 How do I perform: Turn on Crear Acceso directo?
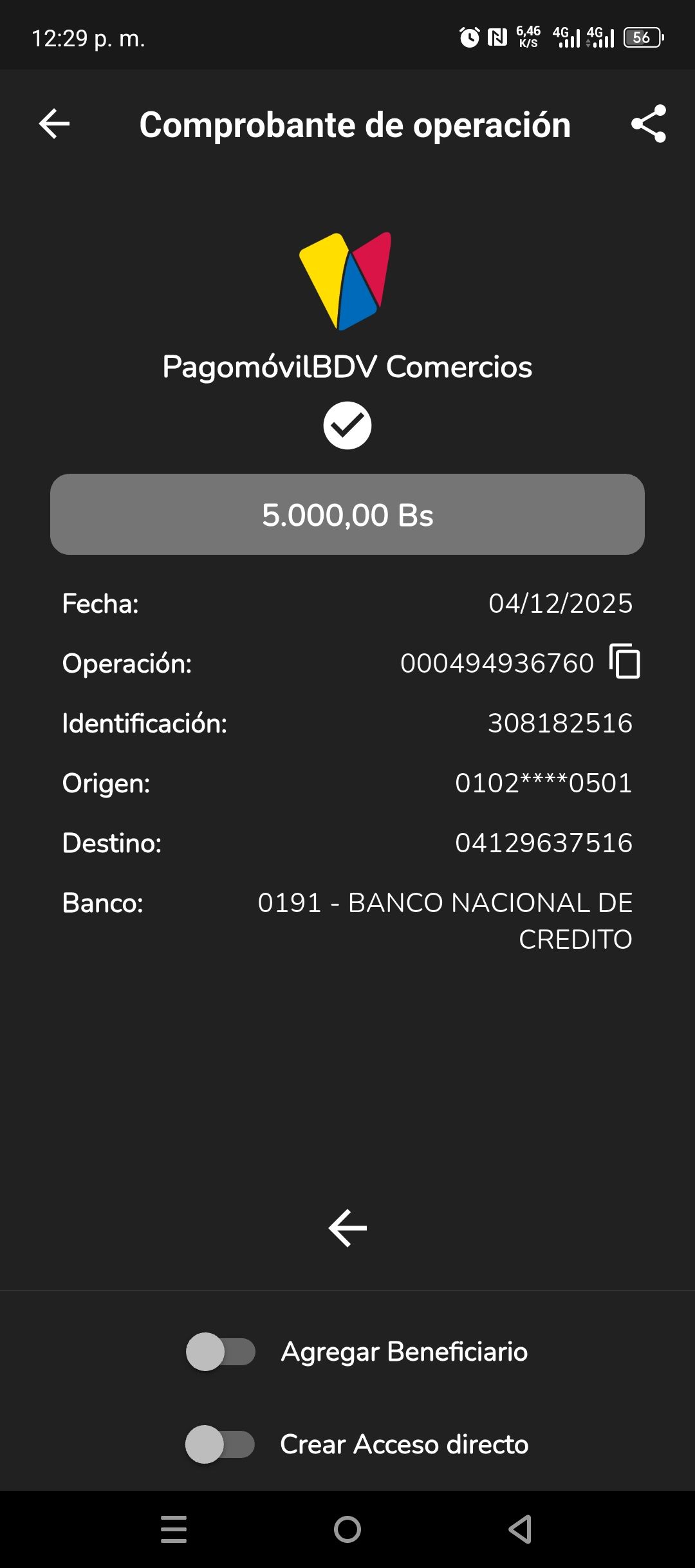coord(220,1444)
